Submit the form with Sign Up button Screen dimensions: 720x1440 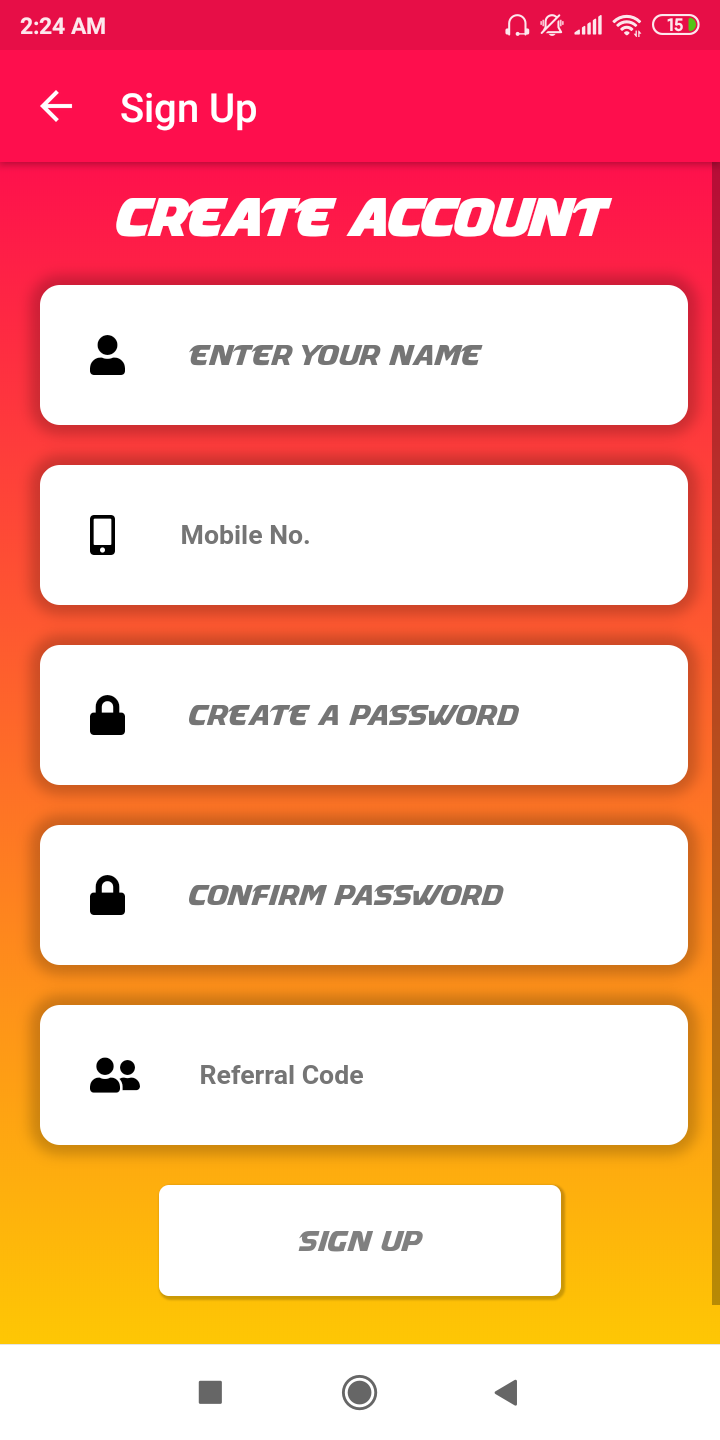point(360,1240)
